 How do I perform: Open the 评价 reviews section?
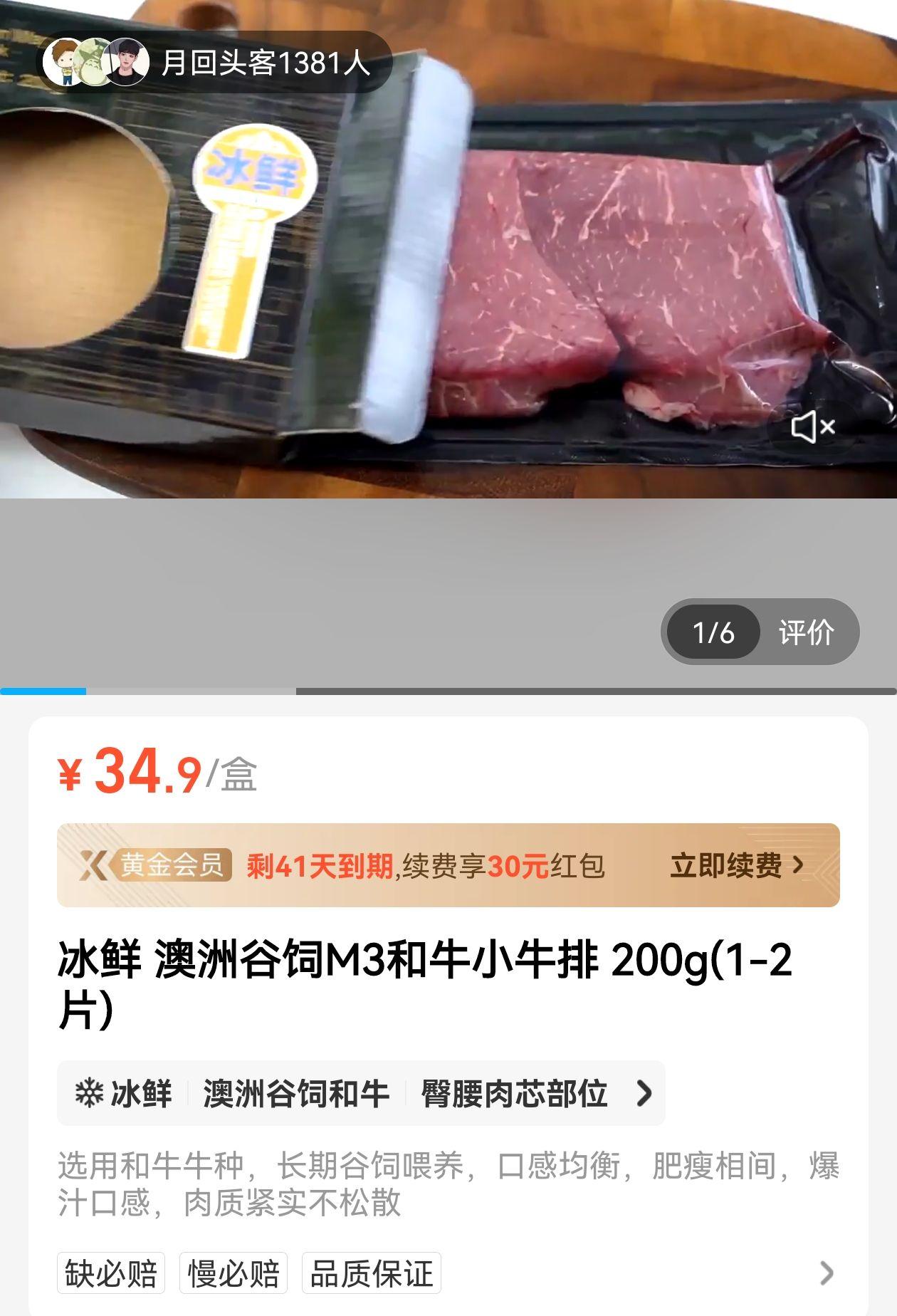point(806,632)
